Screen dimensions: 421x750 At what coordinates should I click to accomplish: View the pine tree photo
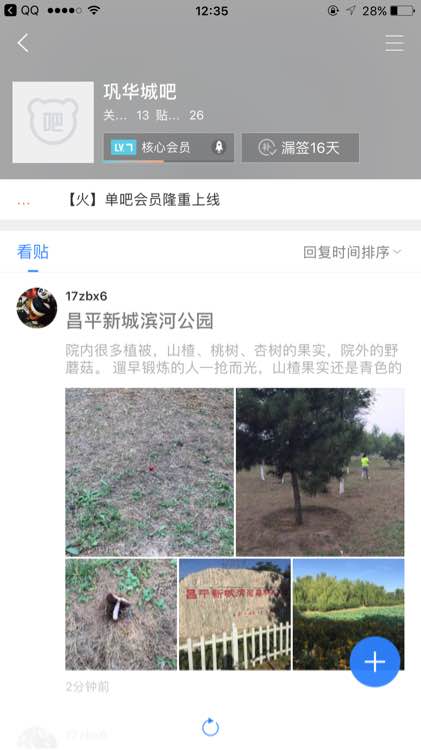tap(320, 472)
